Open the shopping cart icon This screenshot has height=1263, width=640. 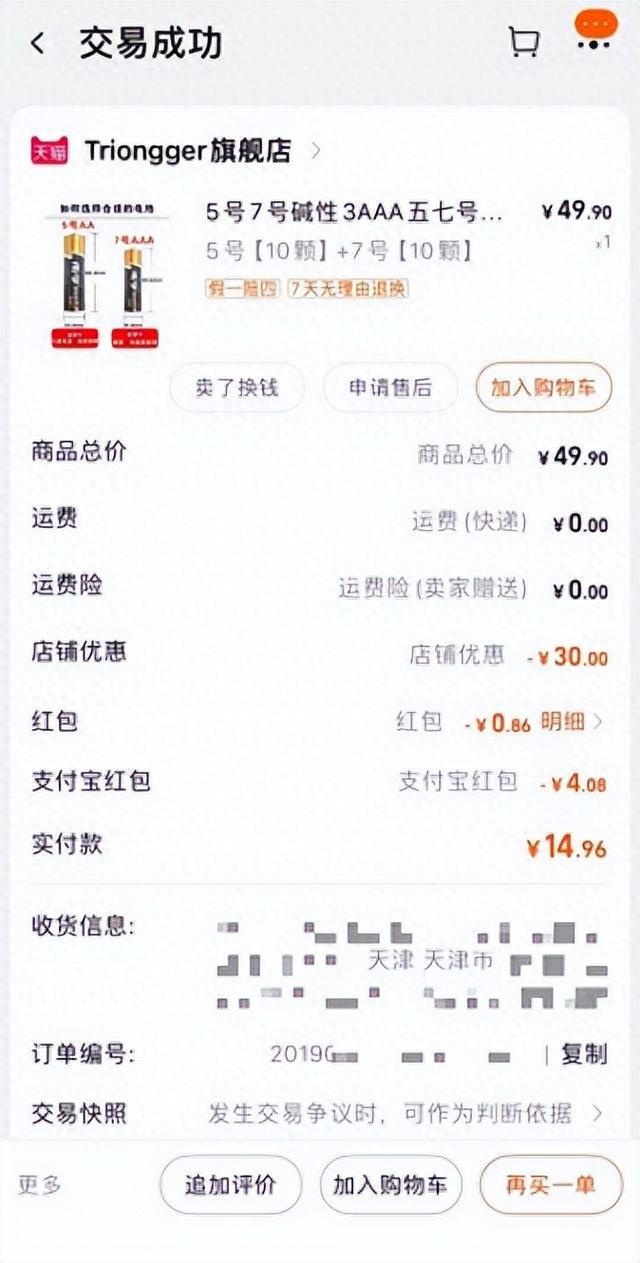pos(524,42)
